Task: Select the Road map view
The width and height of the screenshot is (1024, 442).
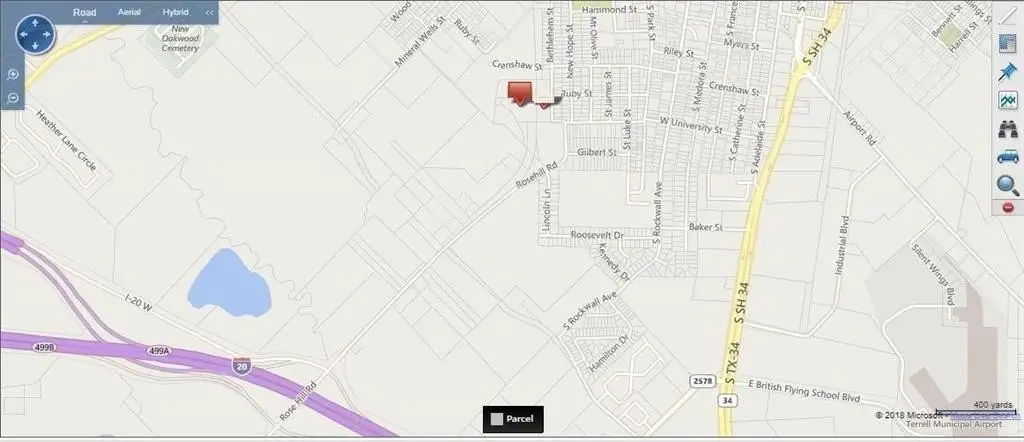Action: (x=85, y=13)
